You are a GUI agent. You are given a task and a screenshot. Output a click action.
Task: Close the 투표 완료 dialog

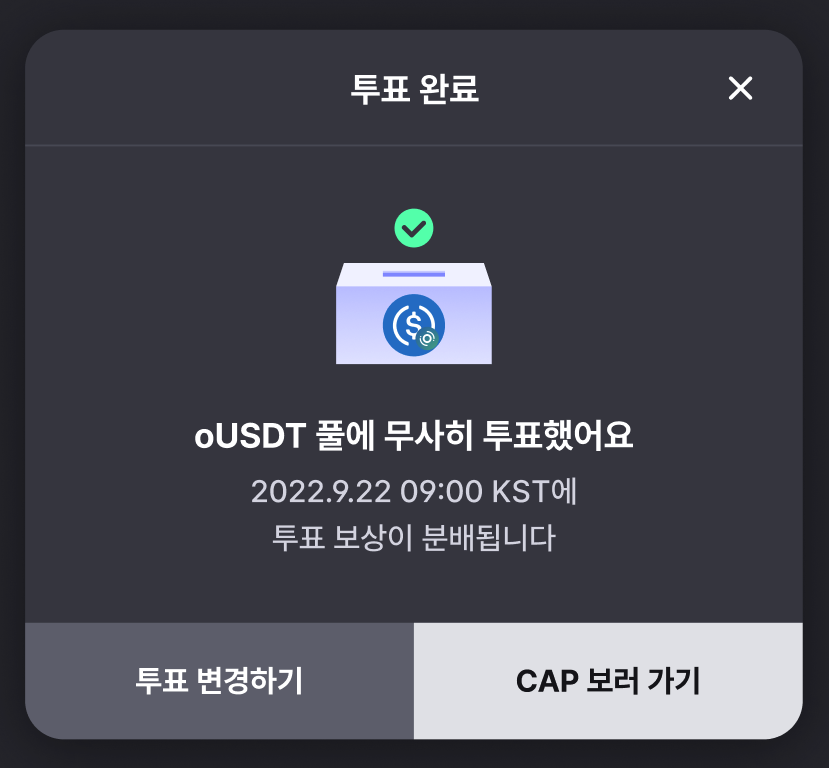740,89
